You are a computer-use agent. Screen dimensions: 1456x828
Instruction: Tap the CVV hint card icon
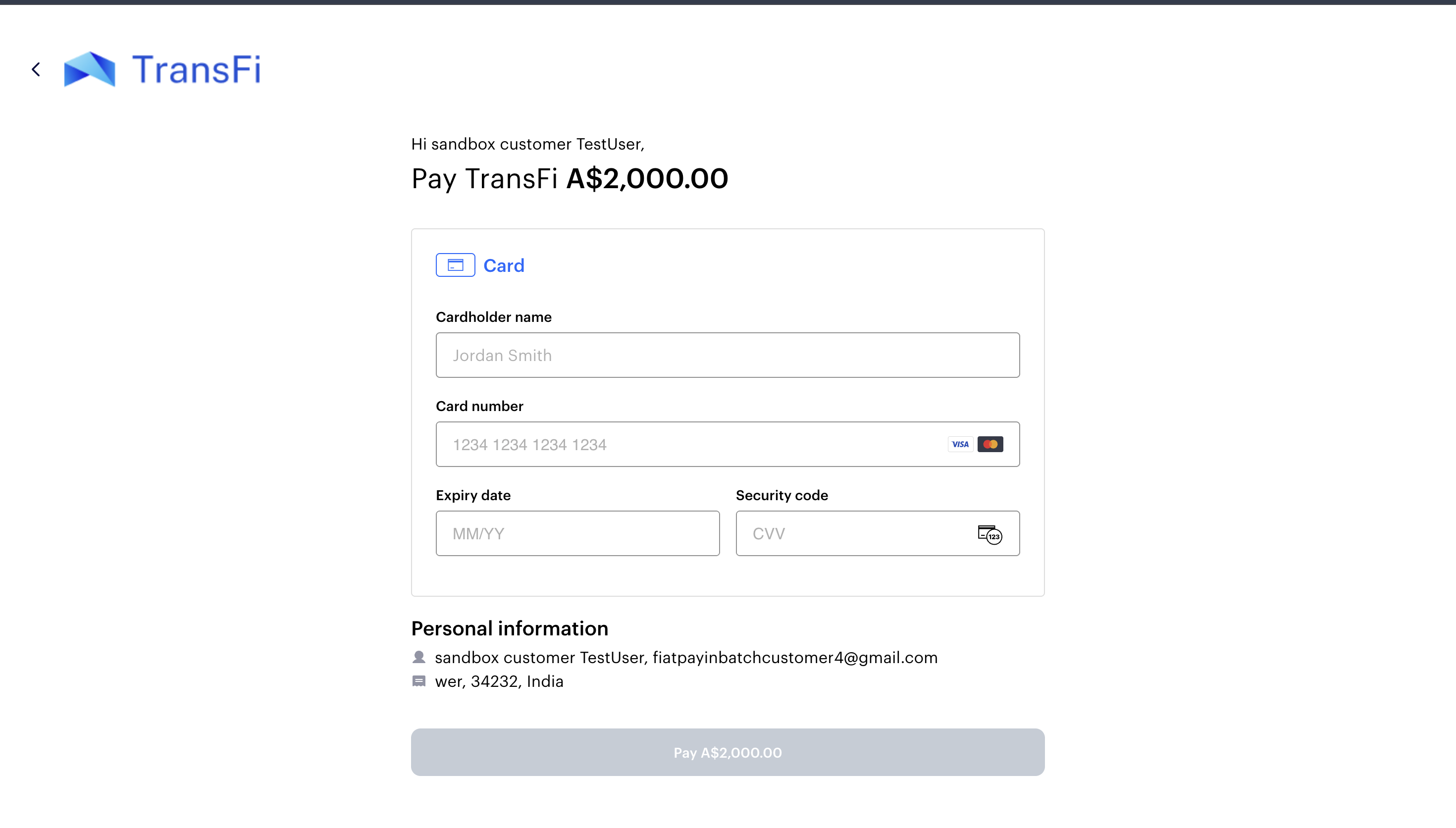coord(989,534)
